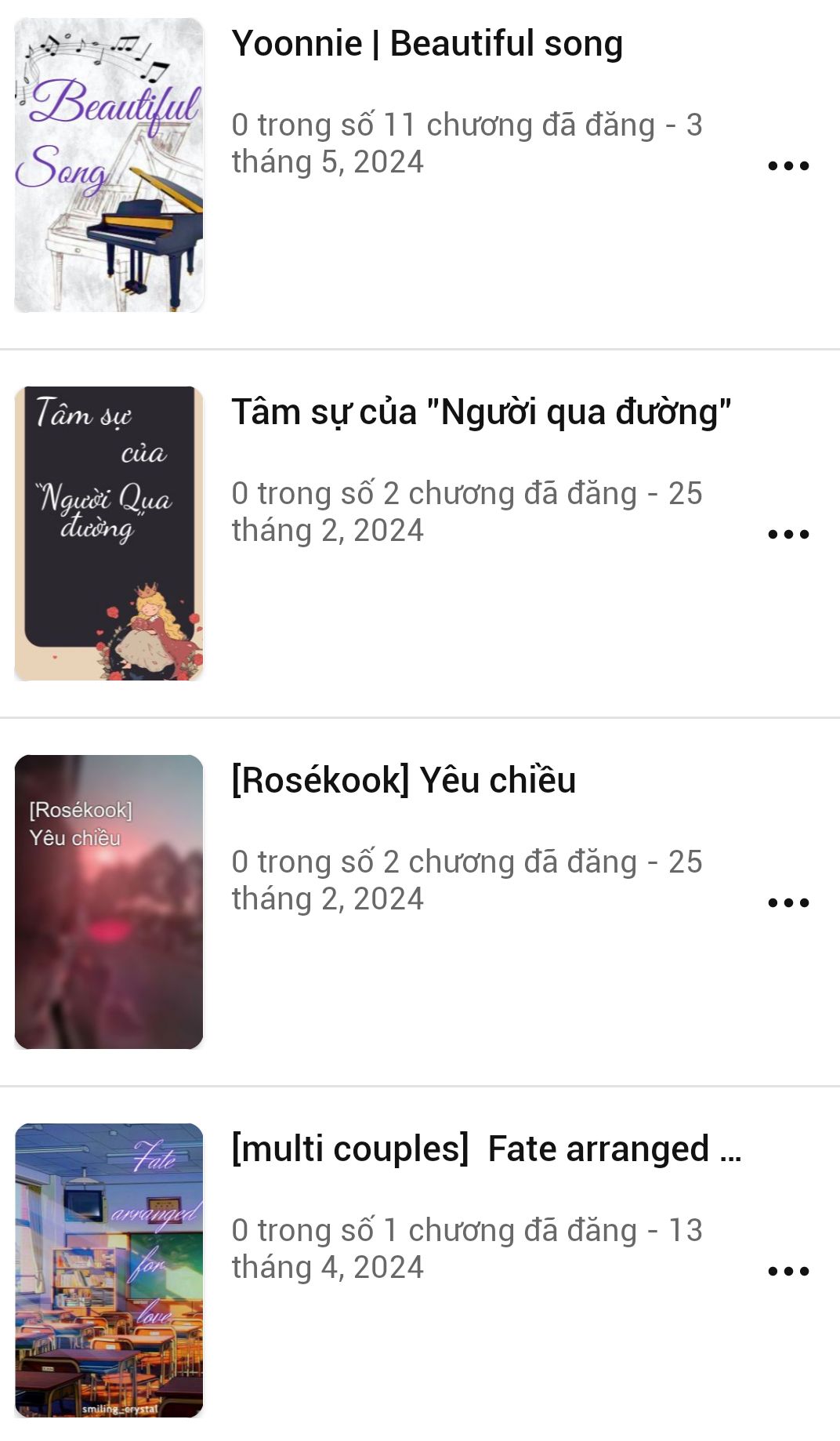This screenshot has width=840, height=1441.
Task: Open the story [Rosékook] Yêu chiều
Action: pos(404,781)
